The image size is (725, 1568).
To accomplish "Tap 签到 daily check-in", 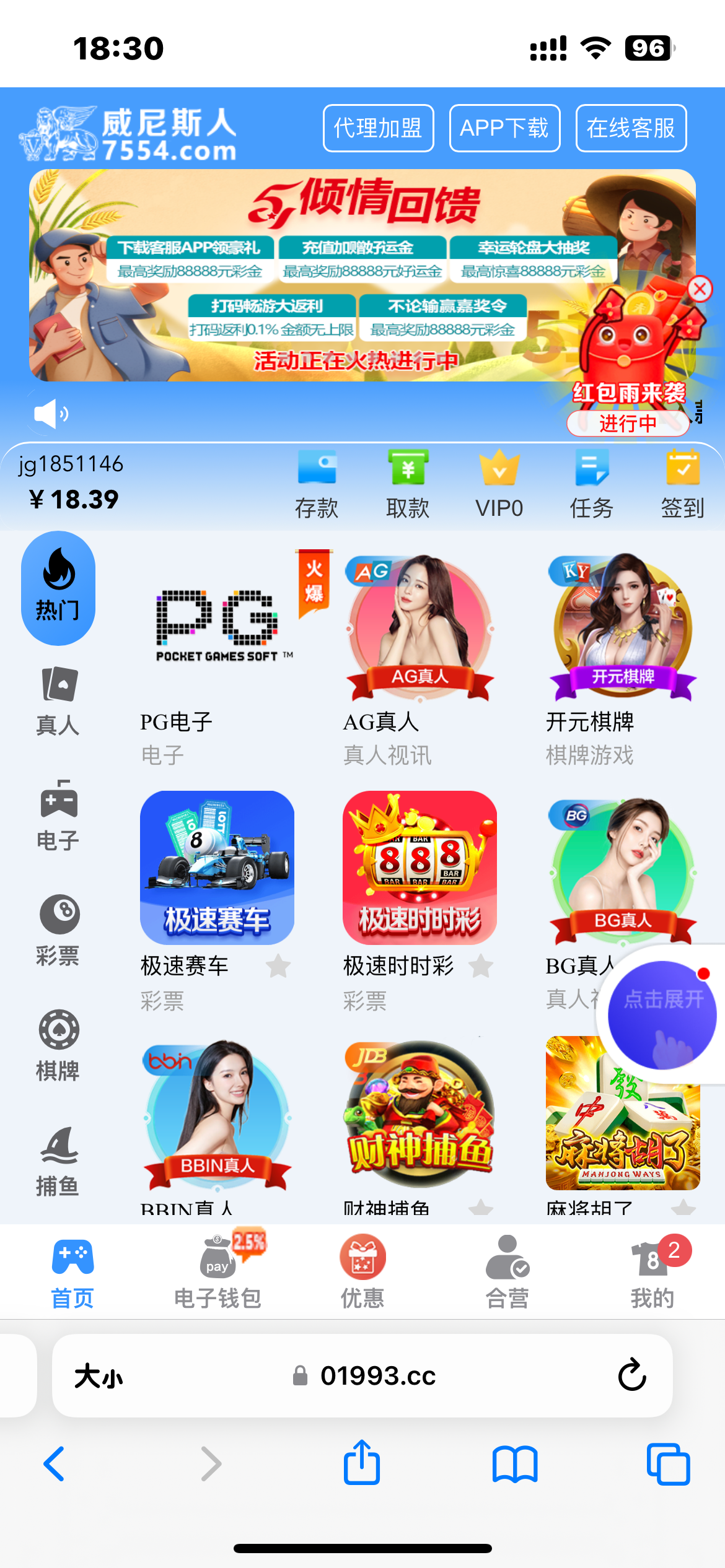I will coord(682,485).
